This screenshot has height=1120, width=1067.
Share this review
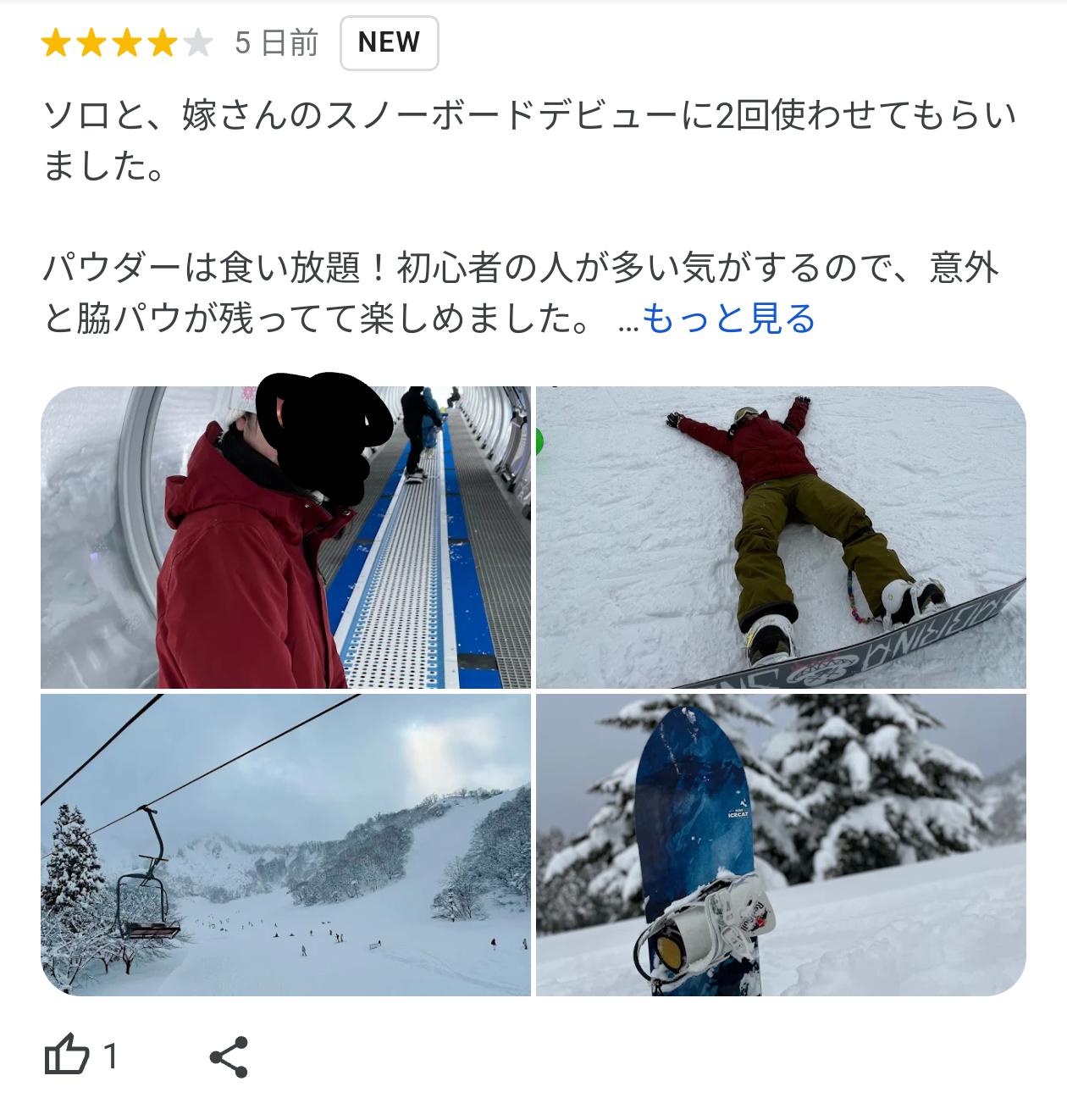tap(229, 1056)
